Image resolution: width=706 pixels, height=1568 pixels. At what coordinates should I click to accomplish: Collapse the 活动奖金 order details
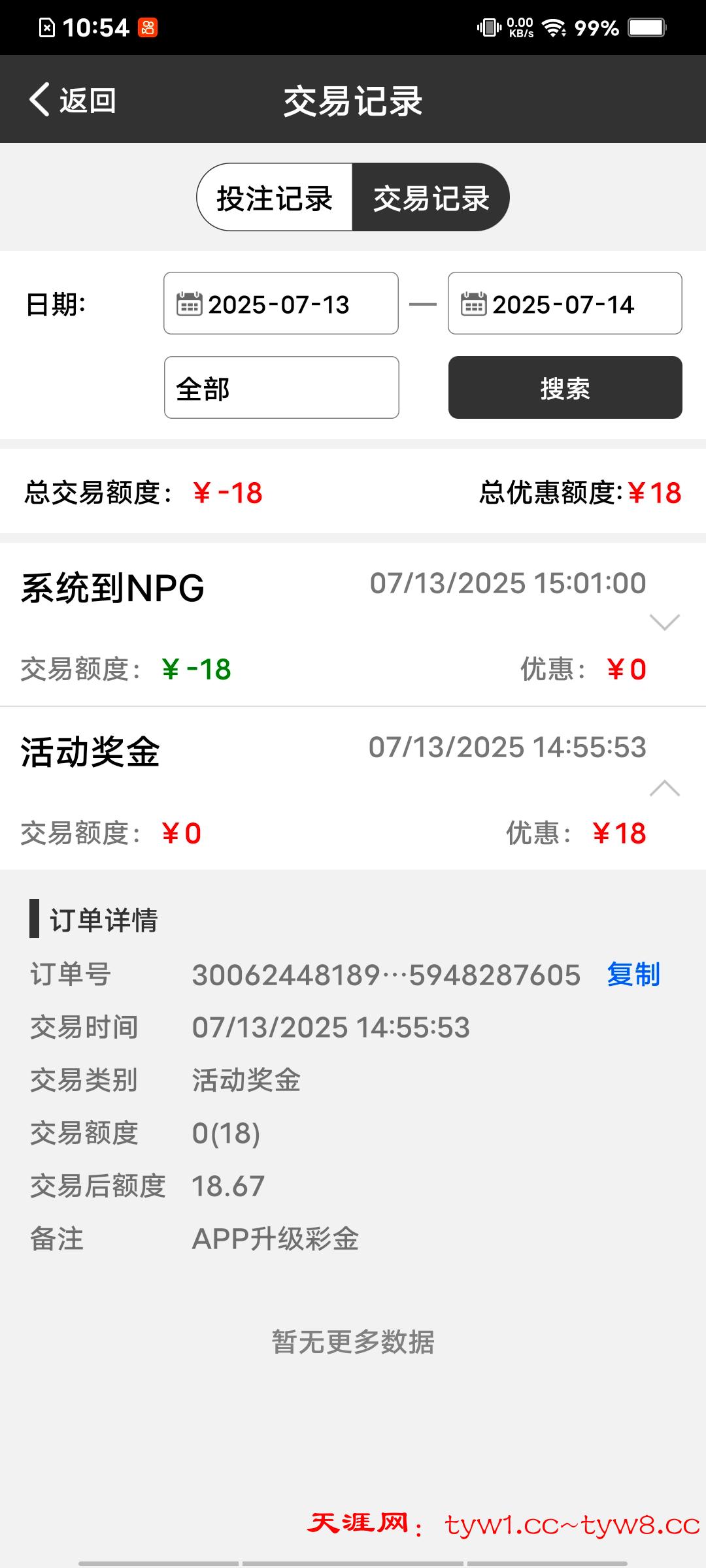tap(664, 789)
